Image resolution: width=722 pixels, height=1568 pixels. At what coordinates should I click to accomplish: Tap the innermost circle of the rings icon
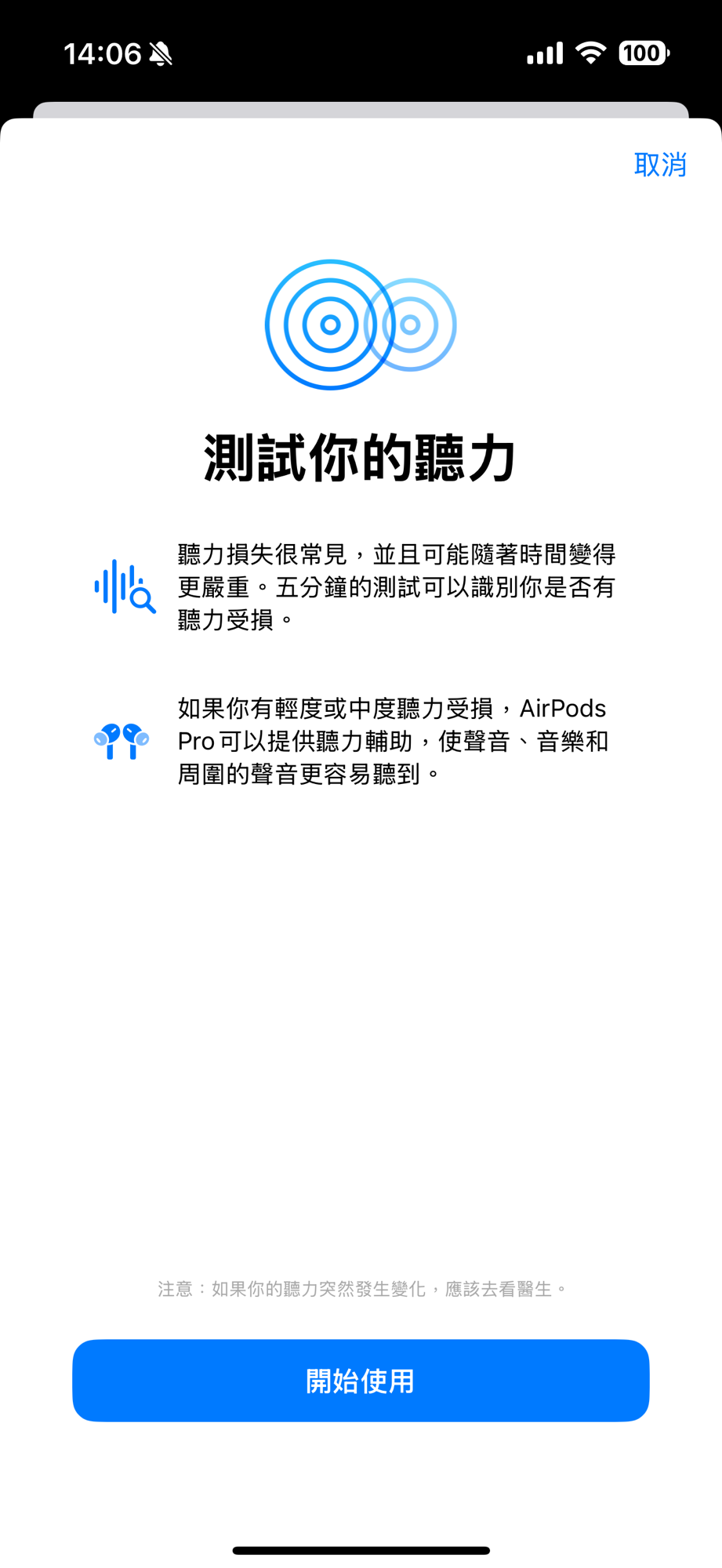click(329, 324)
